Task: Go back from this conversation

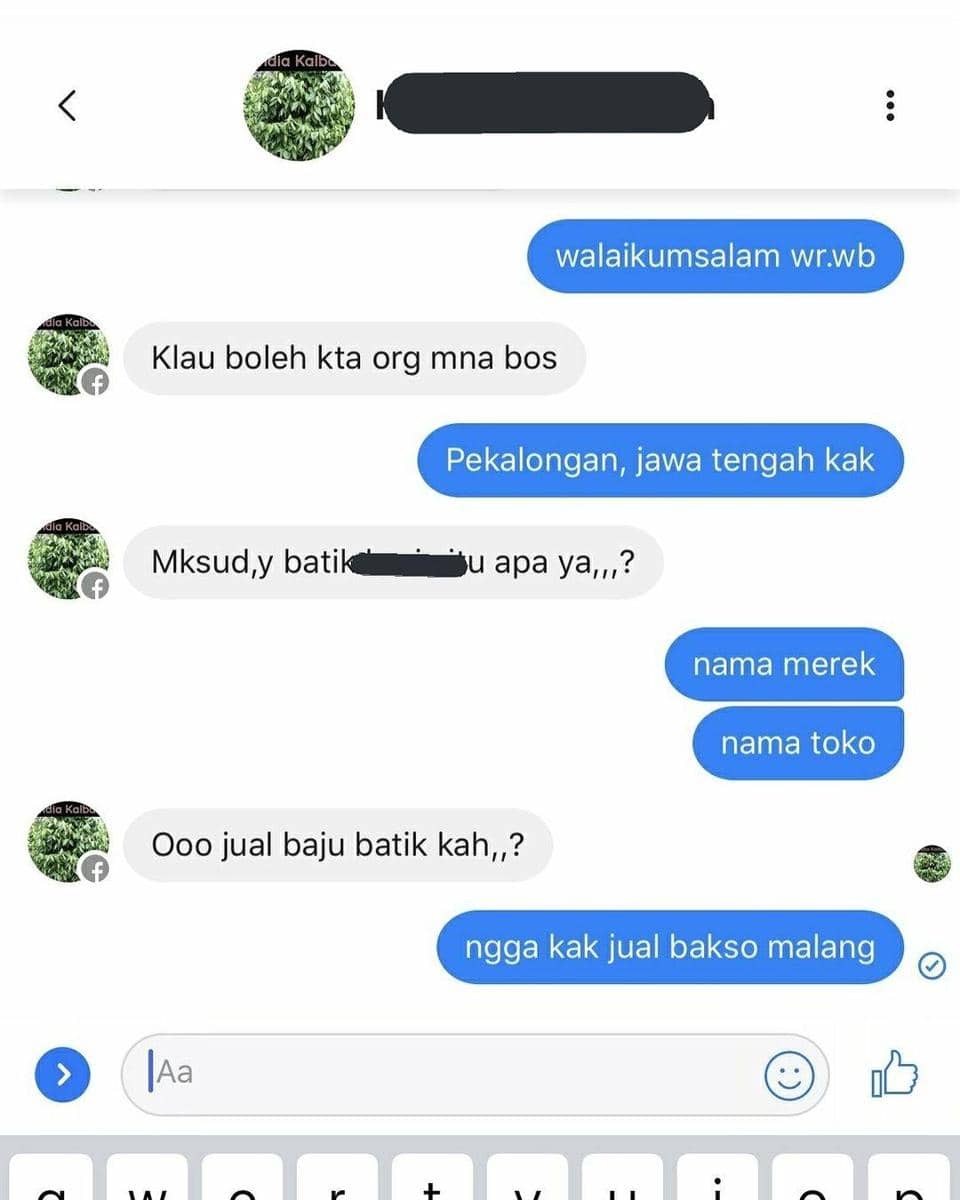Action: point(67,105)
